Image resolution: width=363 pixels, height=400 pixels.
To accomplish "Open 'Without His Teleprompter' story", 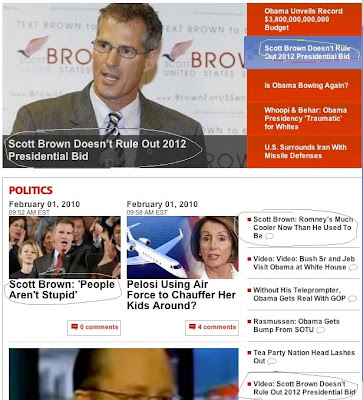I will (x=302, y=294).
